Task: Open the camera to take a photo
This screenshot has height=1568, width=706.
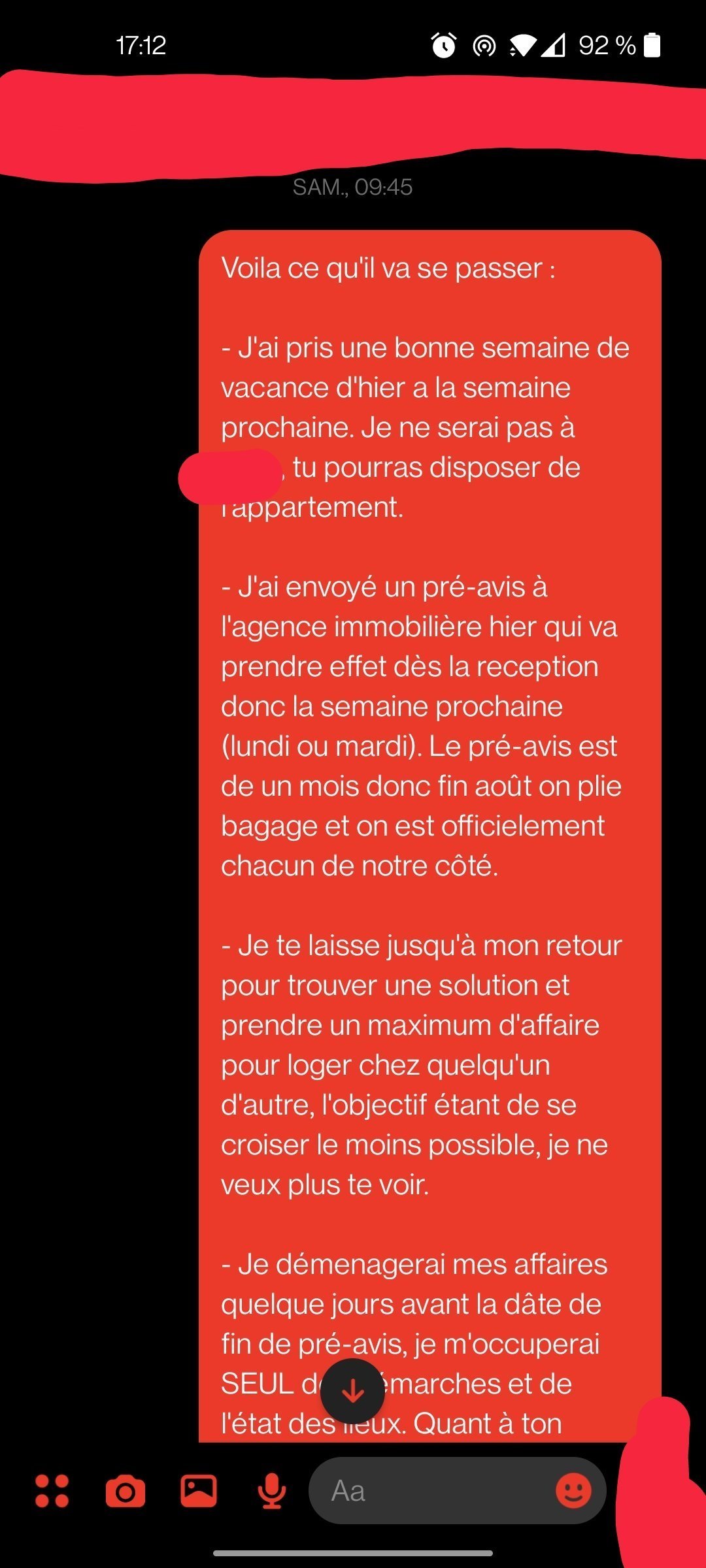Action: coord(126,1491)
